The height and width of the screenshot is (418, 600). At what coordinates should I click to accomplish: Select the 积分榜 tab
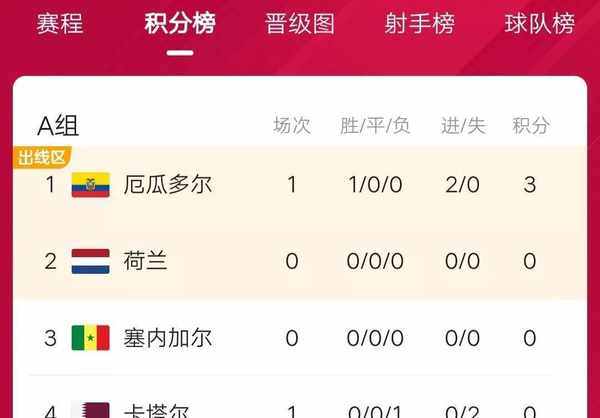click(180, 24)
